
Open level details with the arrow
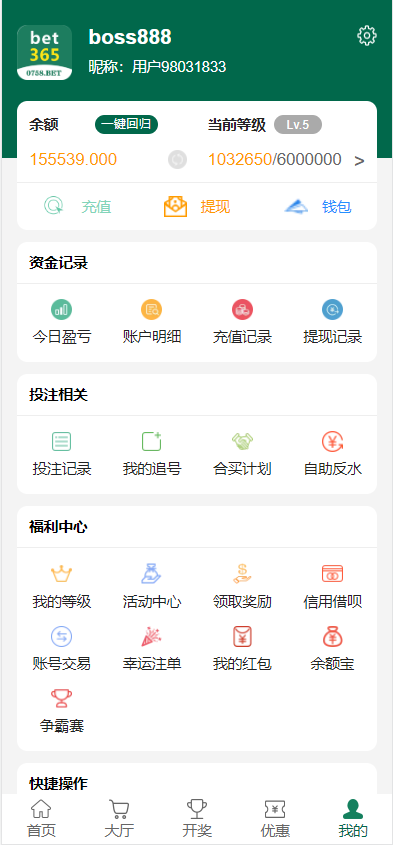coord(360,161)
